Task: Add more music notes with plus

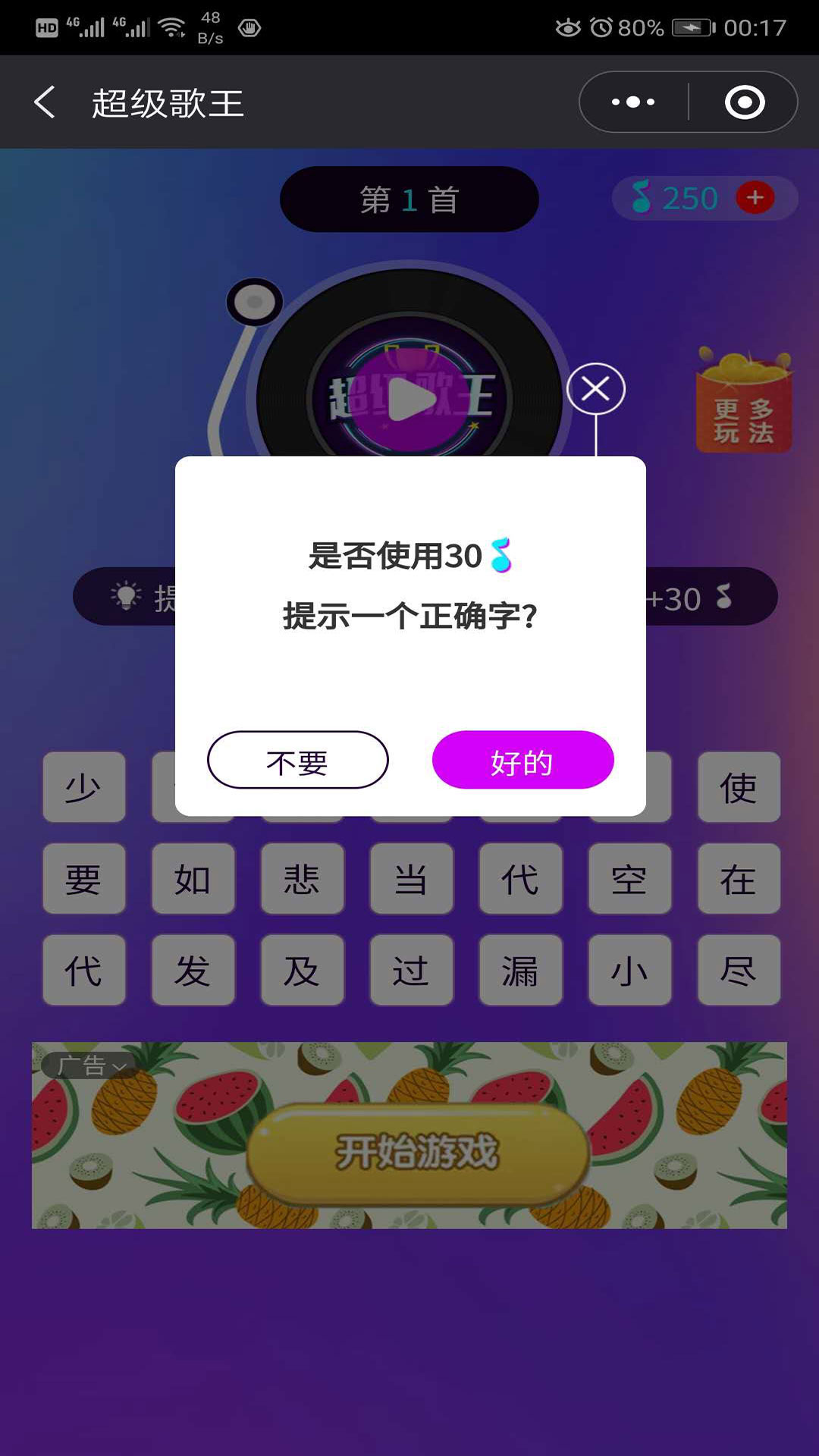Action: (x=755, y=198)
